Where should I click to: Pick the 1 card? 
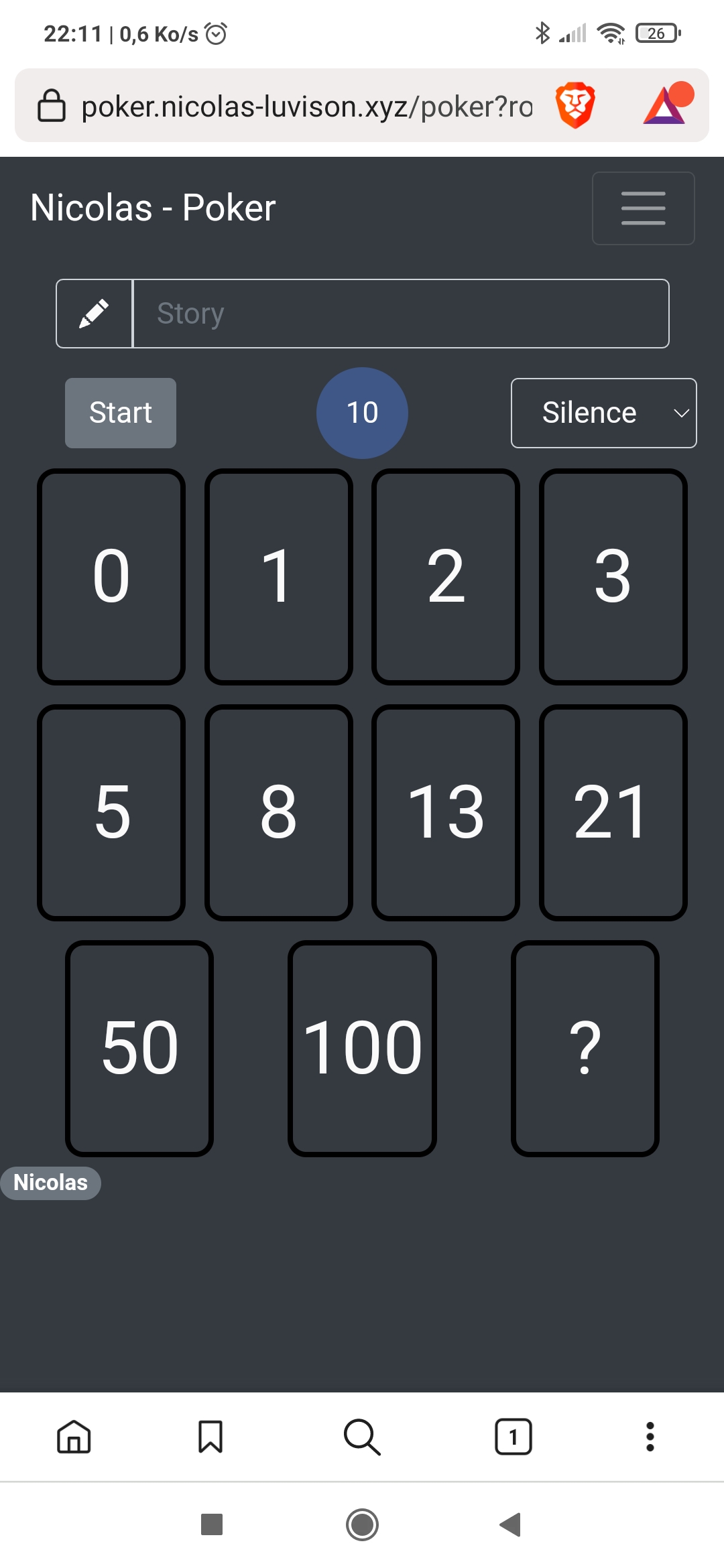click(278, 576)
